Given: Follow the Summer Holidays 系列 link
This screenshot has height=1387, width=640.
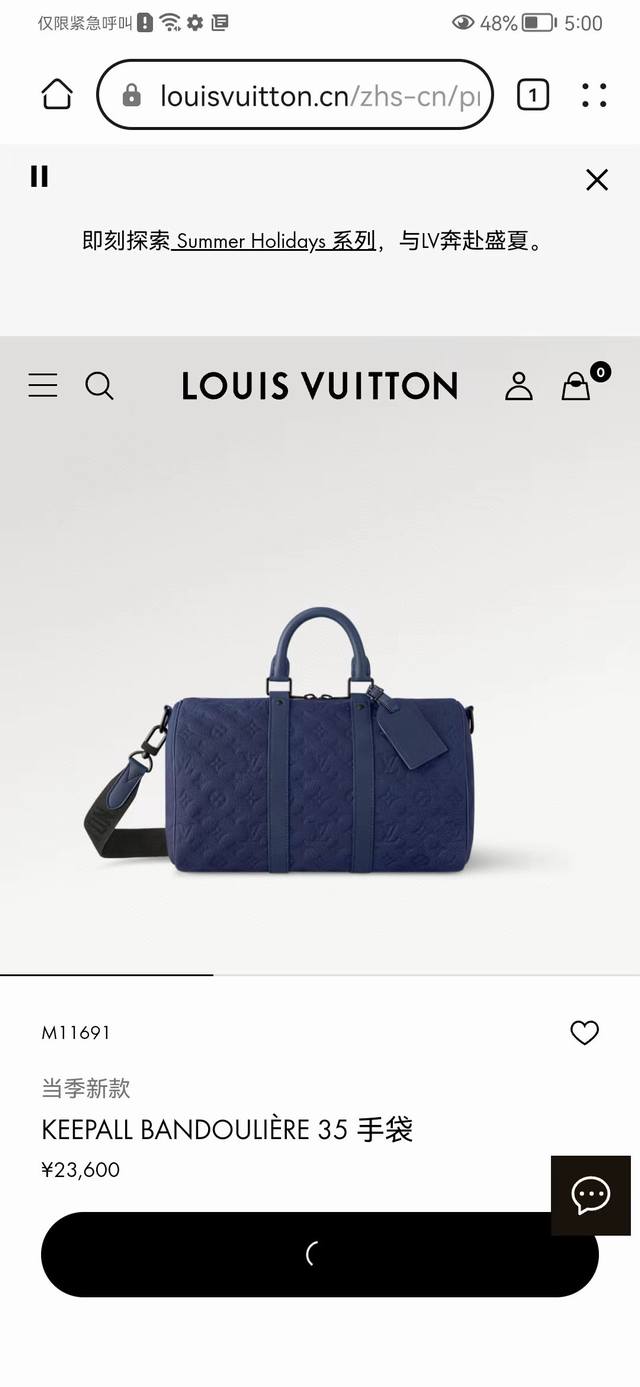Looking at the screenshot, I should click(x=274, y=241).
